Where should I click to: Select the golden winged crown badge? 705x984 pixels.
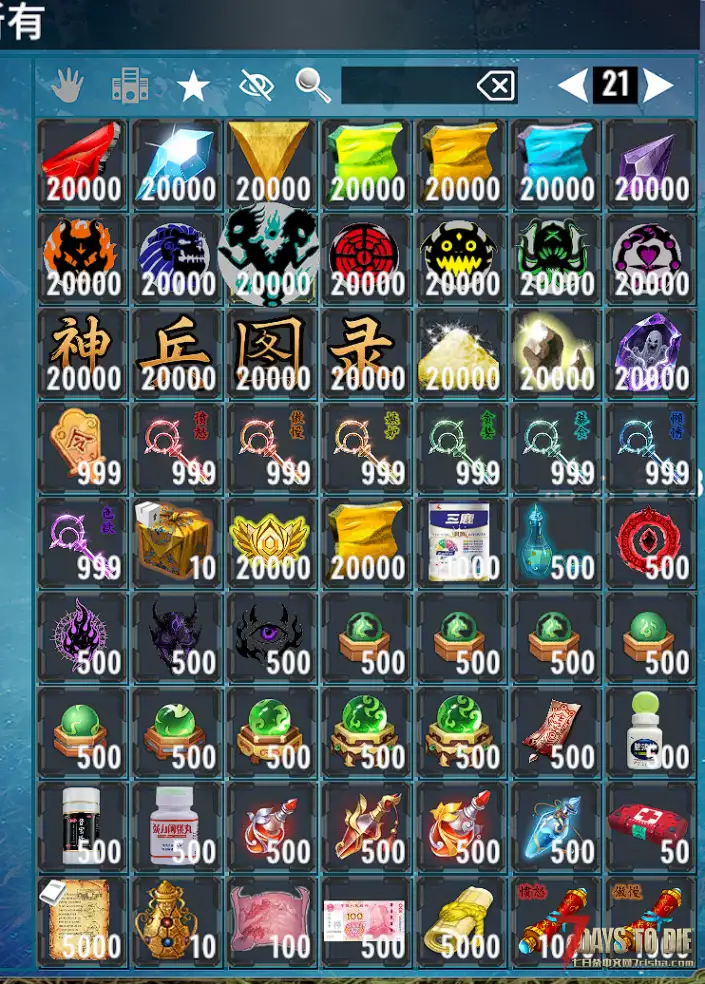tap(272, 543)
